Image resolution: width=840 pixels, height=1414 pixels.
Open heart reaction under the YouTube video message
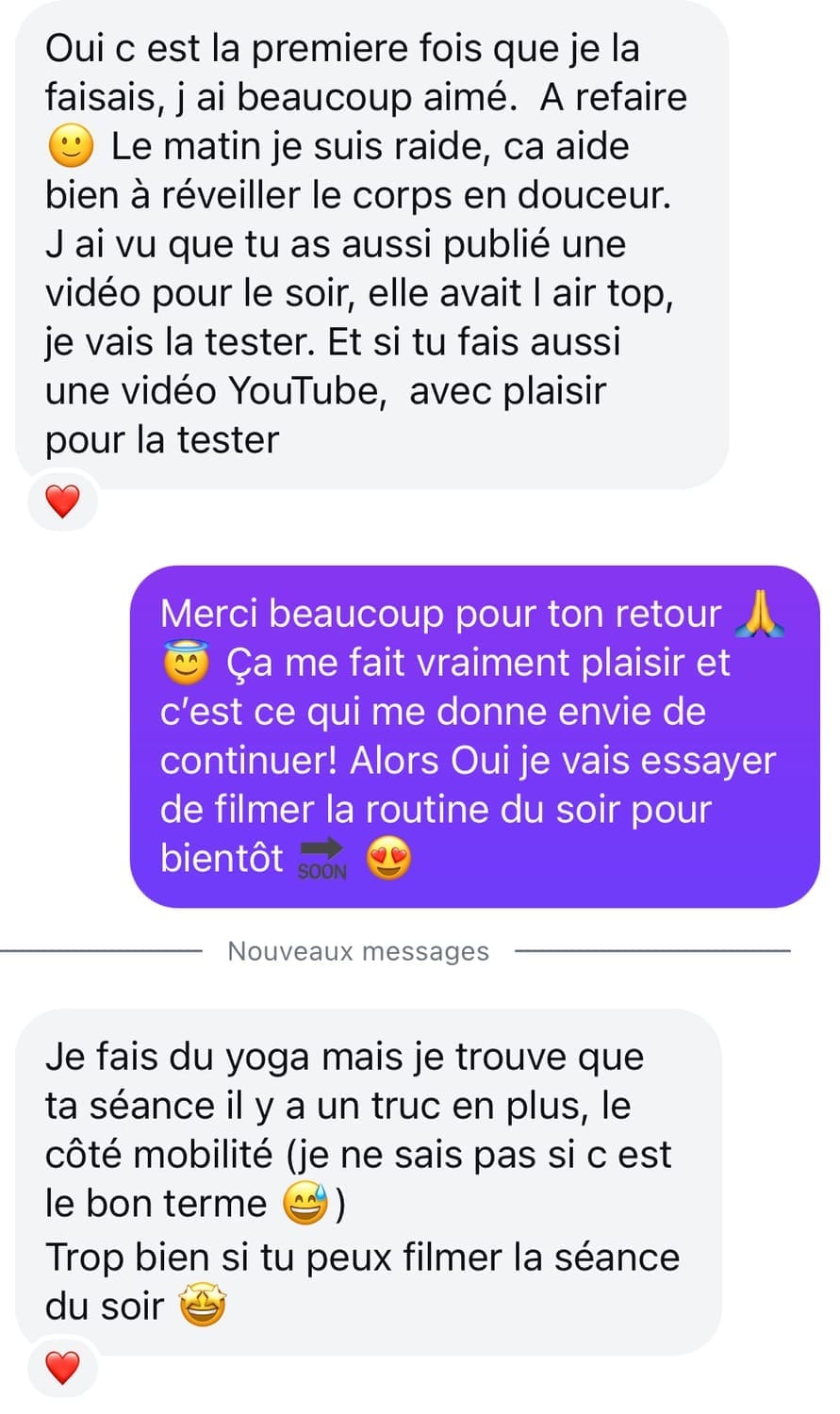point(62,501)
